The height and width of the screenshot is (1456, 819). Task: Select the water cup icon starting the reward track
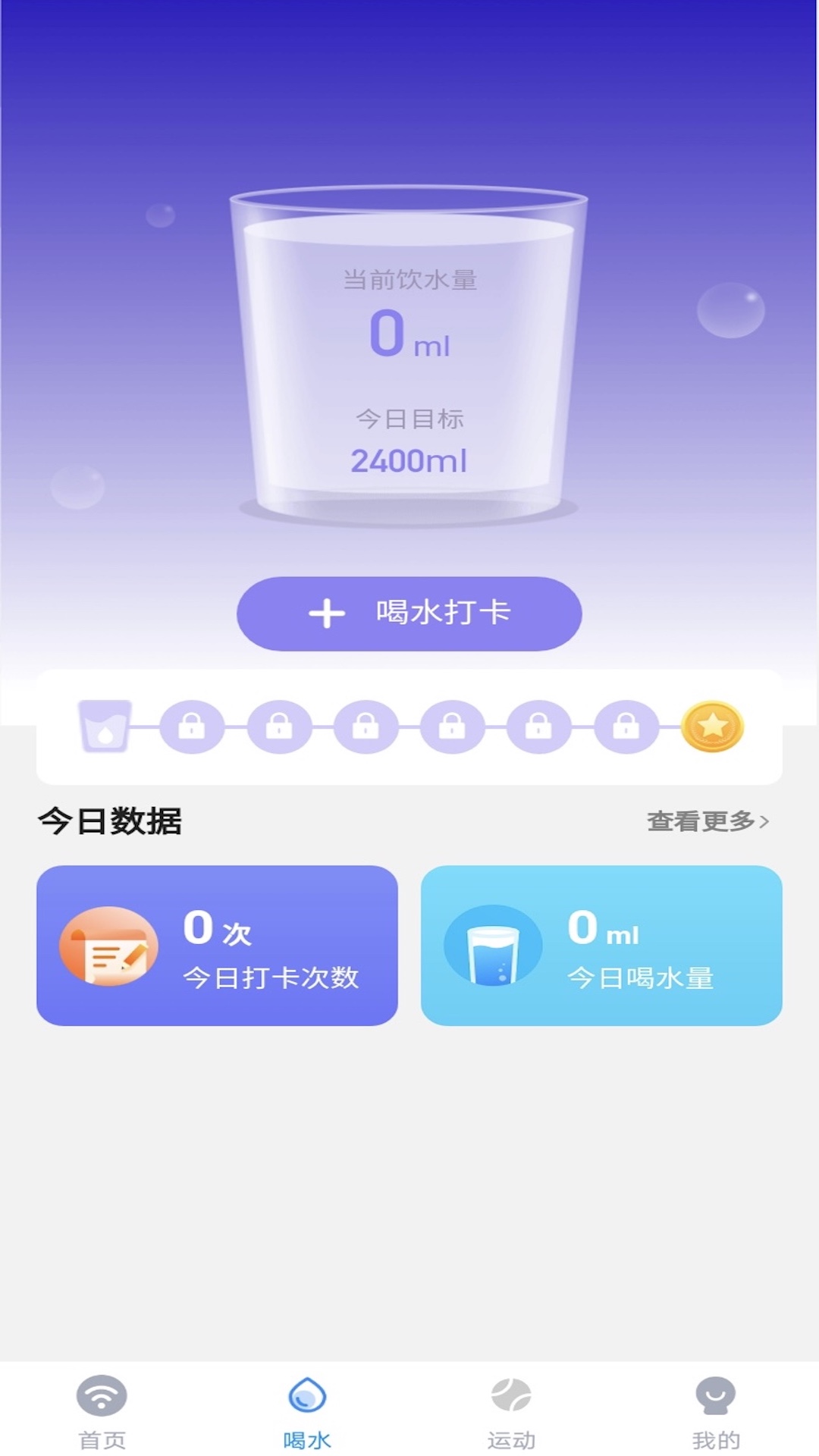click(106, 726)
